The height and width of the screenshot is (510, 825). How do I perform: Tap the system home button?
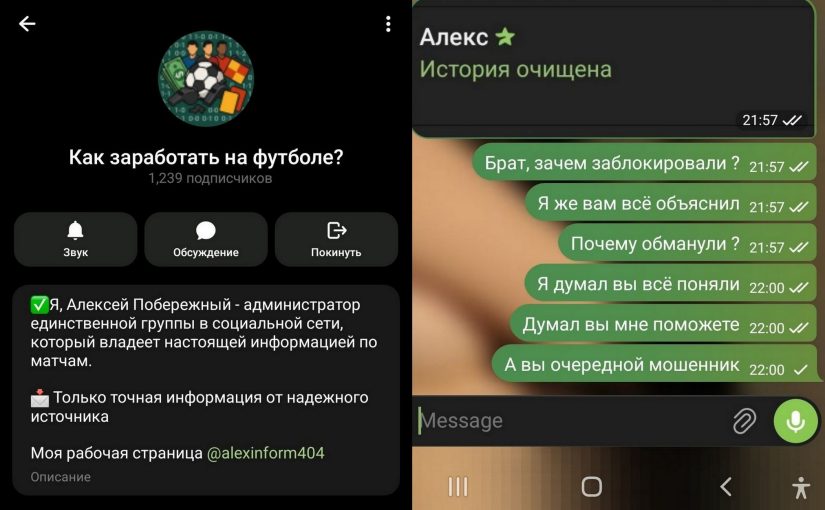point(591,487)
